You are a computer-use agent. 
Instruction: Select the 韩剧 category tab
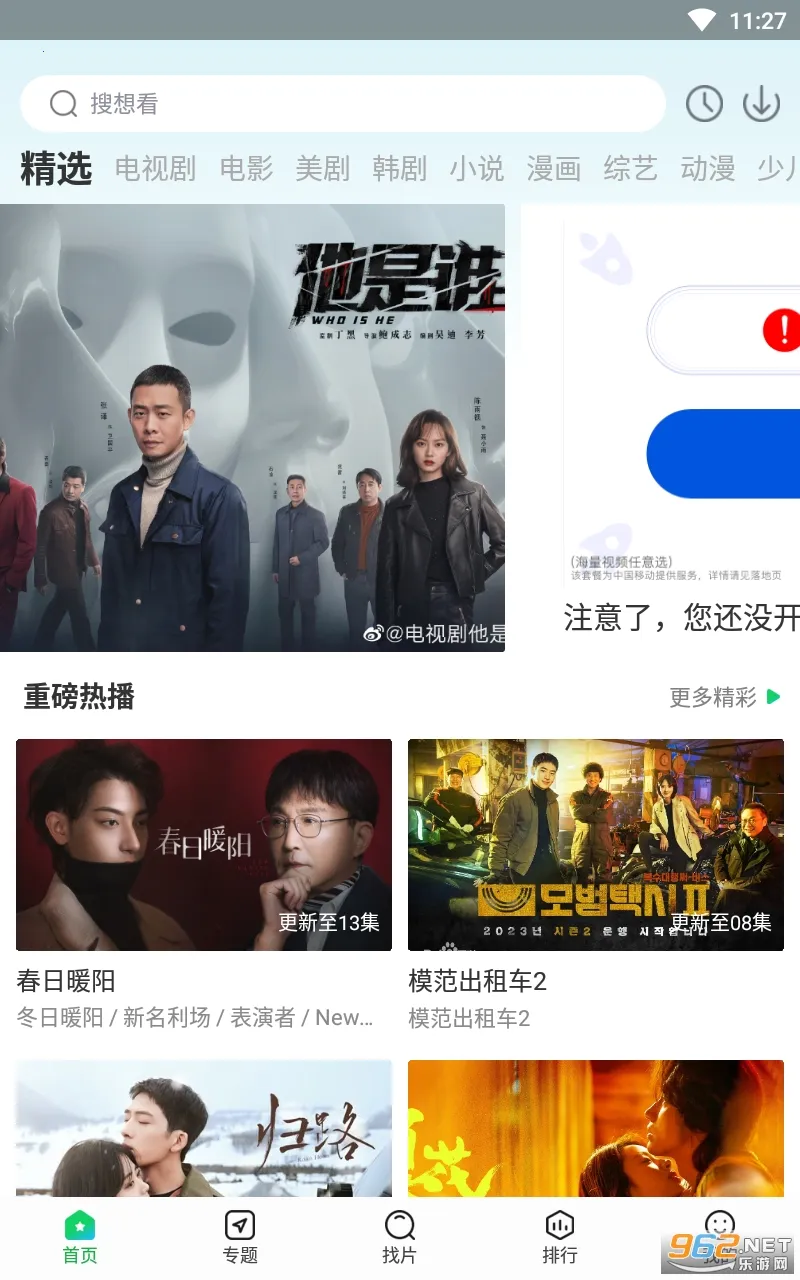pos(399,168)
